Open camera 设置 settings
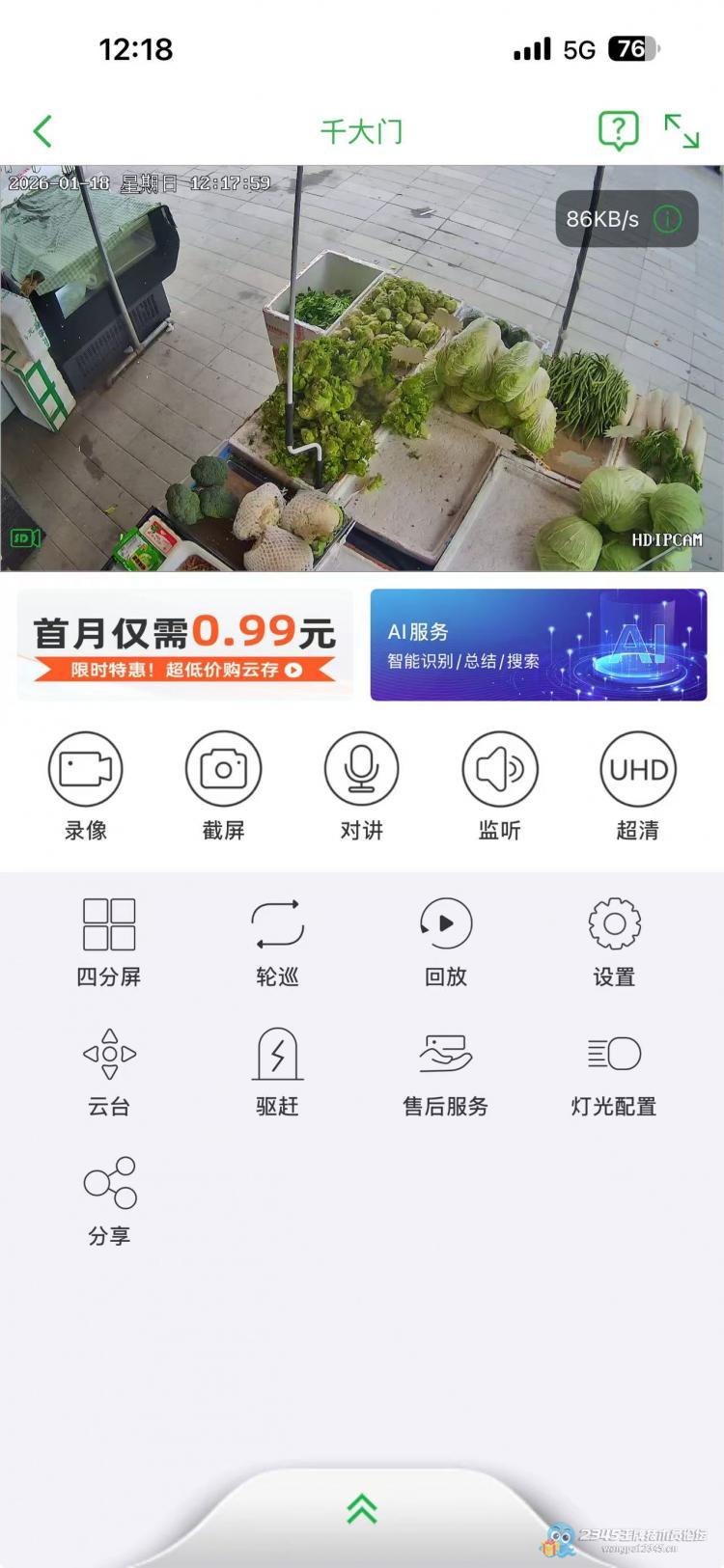The width and height of the screenshot is (724, 1568). tap(614, 924)
